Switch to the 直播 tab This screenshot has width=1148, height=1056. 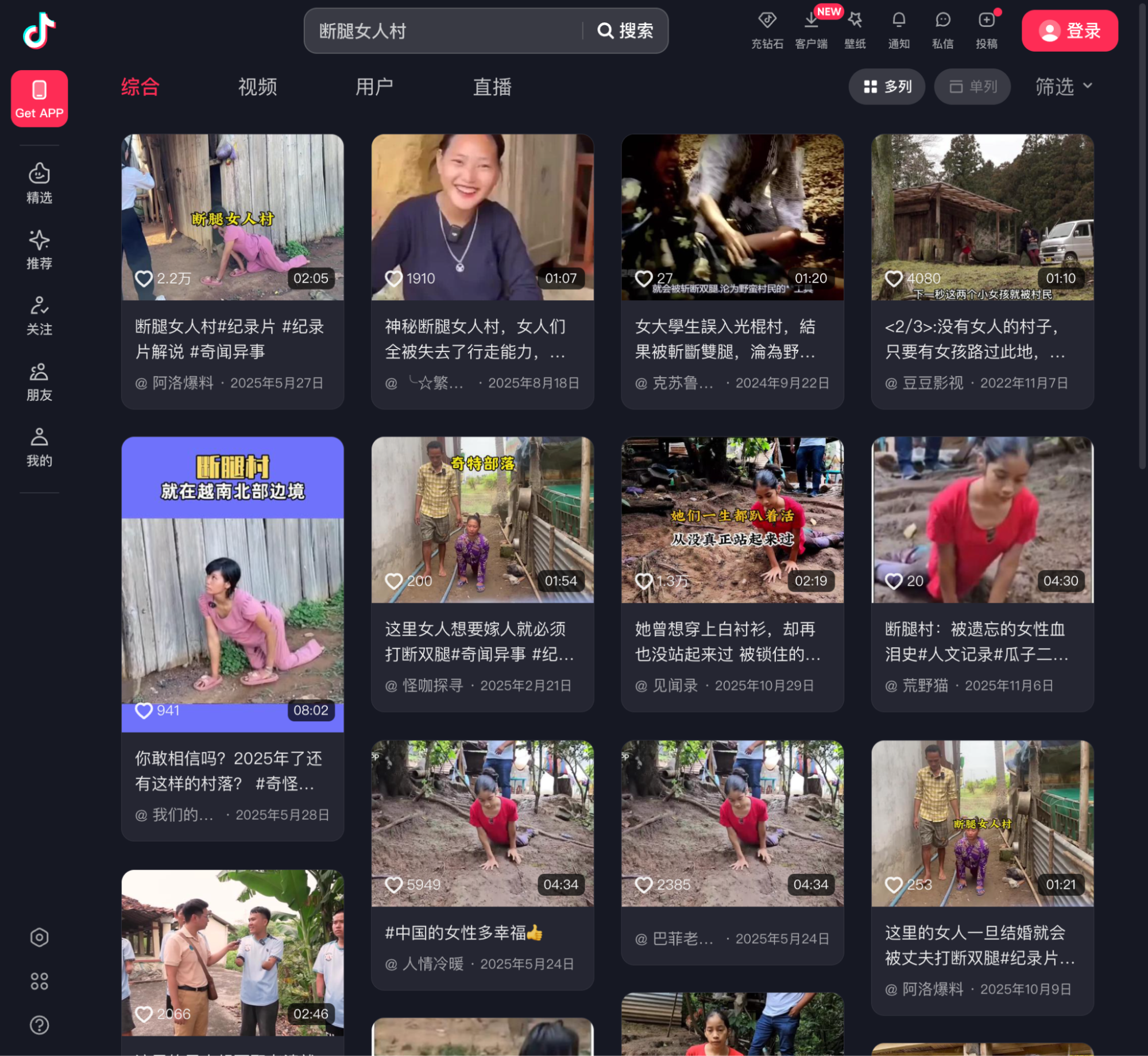(492, 87)
